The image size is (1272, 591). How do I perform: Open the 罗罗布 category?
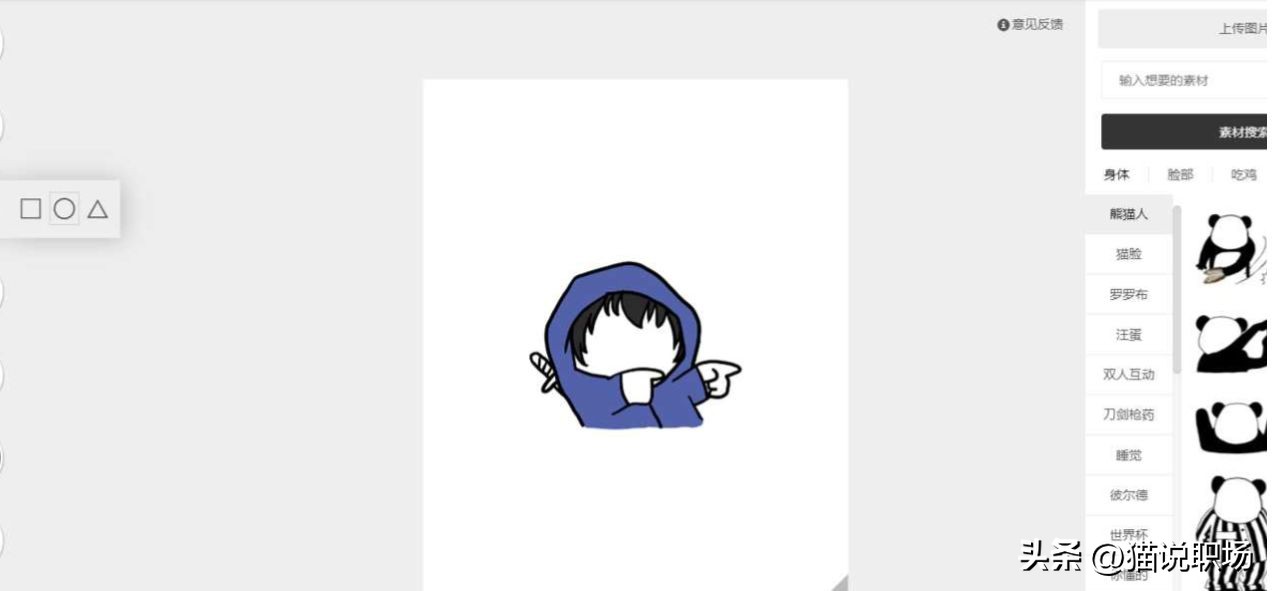1128,294
